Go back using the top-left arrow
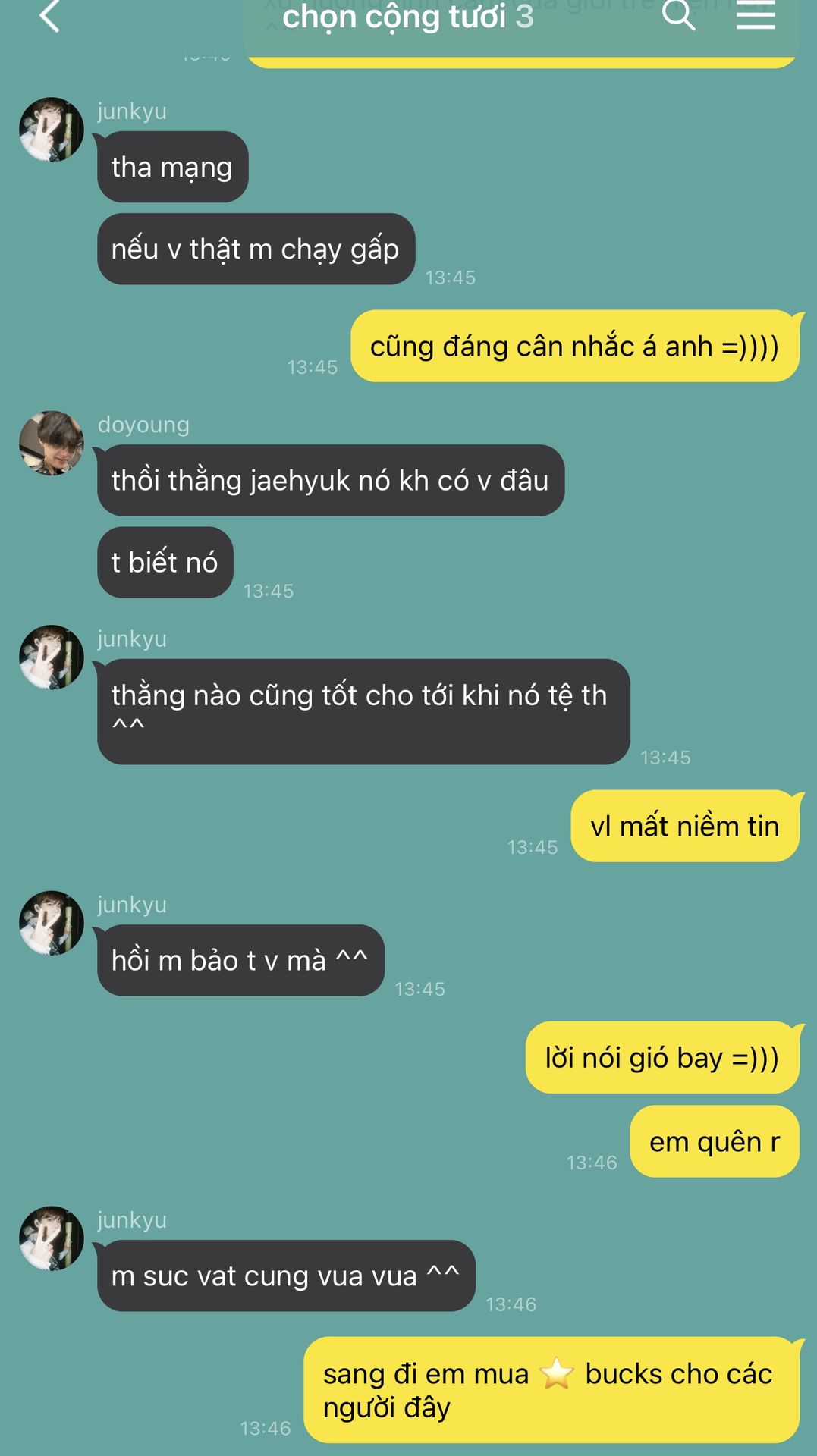Viewport: 817px width, 1456px height. [49, 15]
